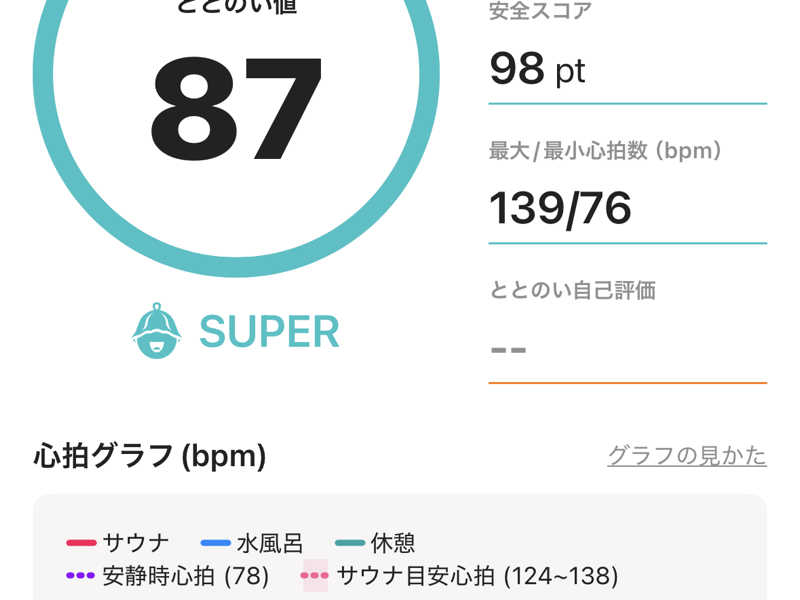Image resolution: width=800 pixels, height=600 pixels.
Task: Set the ととのい自己評価 self-rating field
Action: click(627, 350)
